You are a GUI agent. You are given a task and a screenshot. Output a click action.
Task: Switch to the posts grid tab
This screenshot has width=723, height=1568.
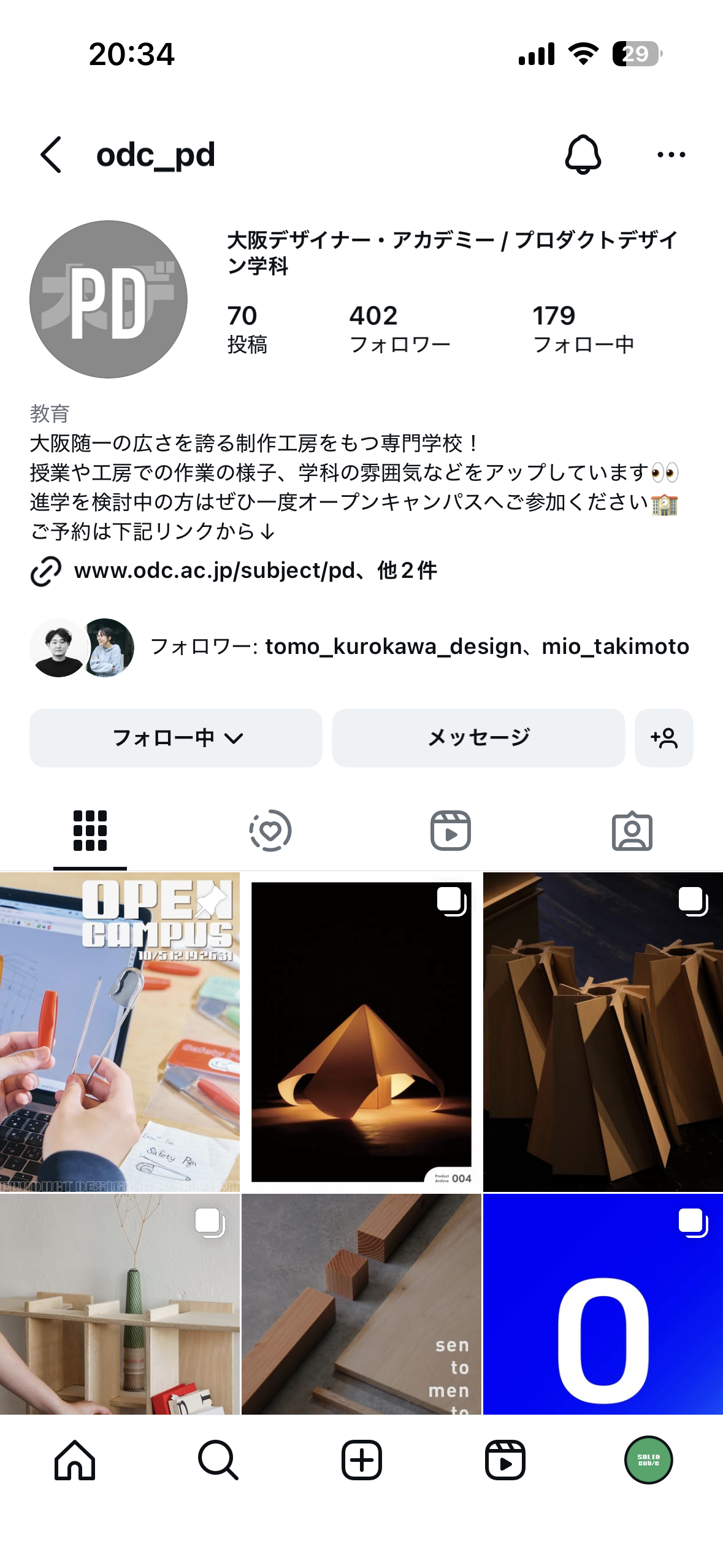coord(90,831)
